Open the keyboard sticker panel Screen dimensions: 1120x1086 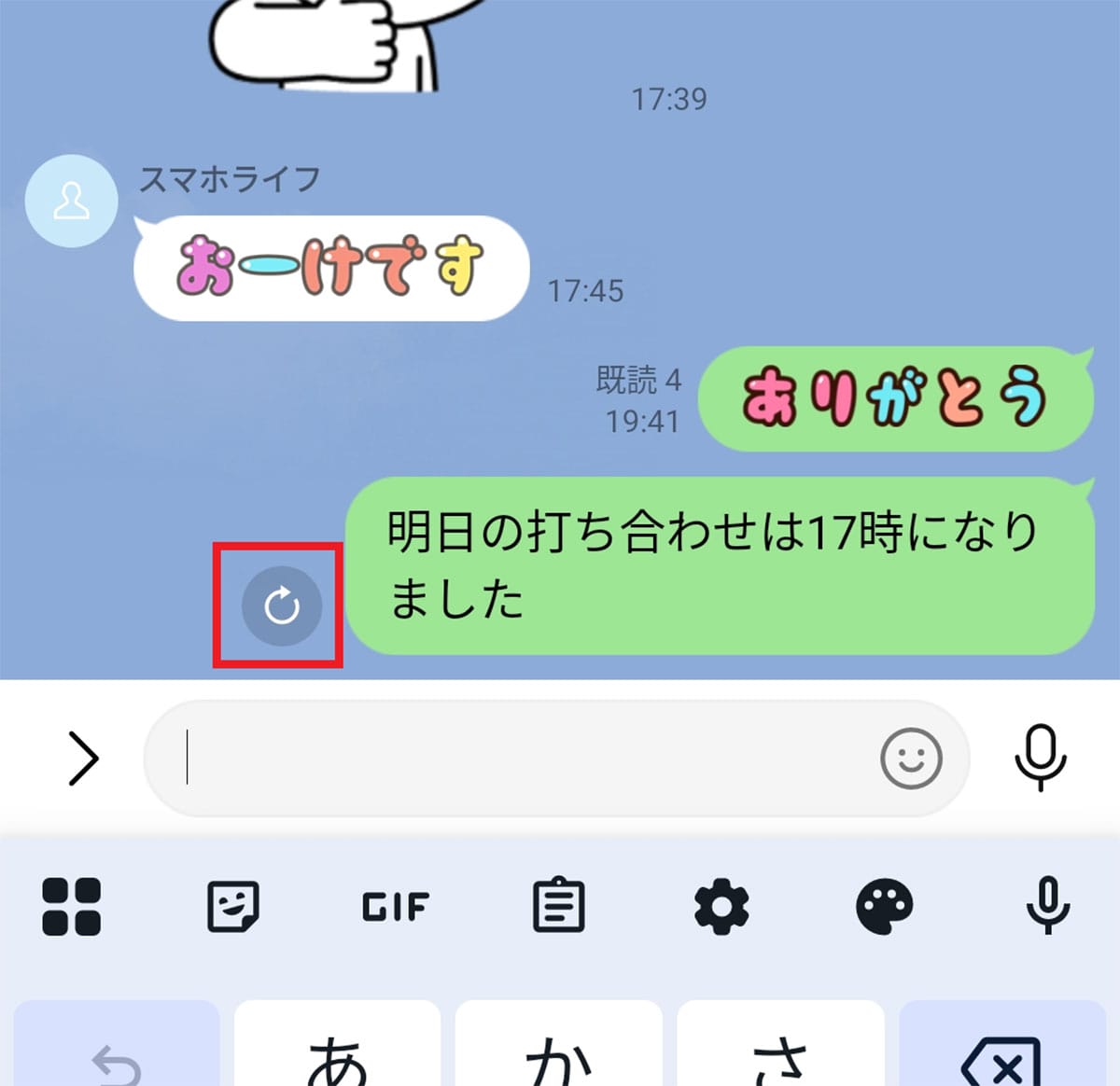click(232, 906)
